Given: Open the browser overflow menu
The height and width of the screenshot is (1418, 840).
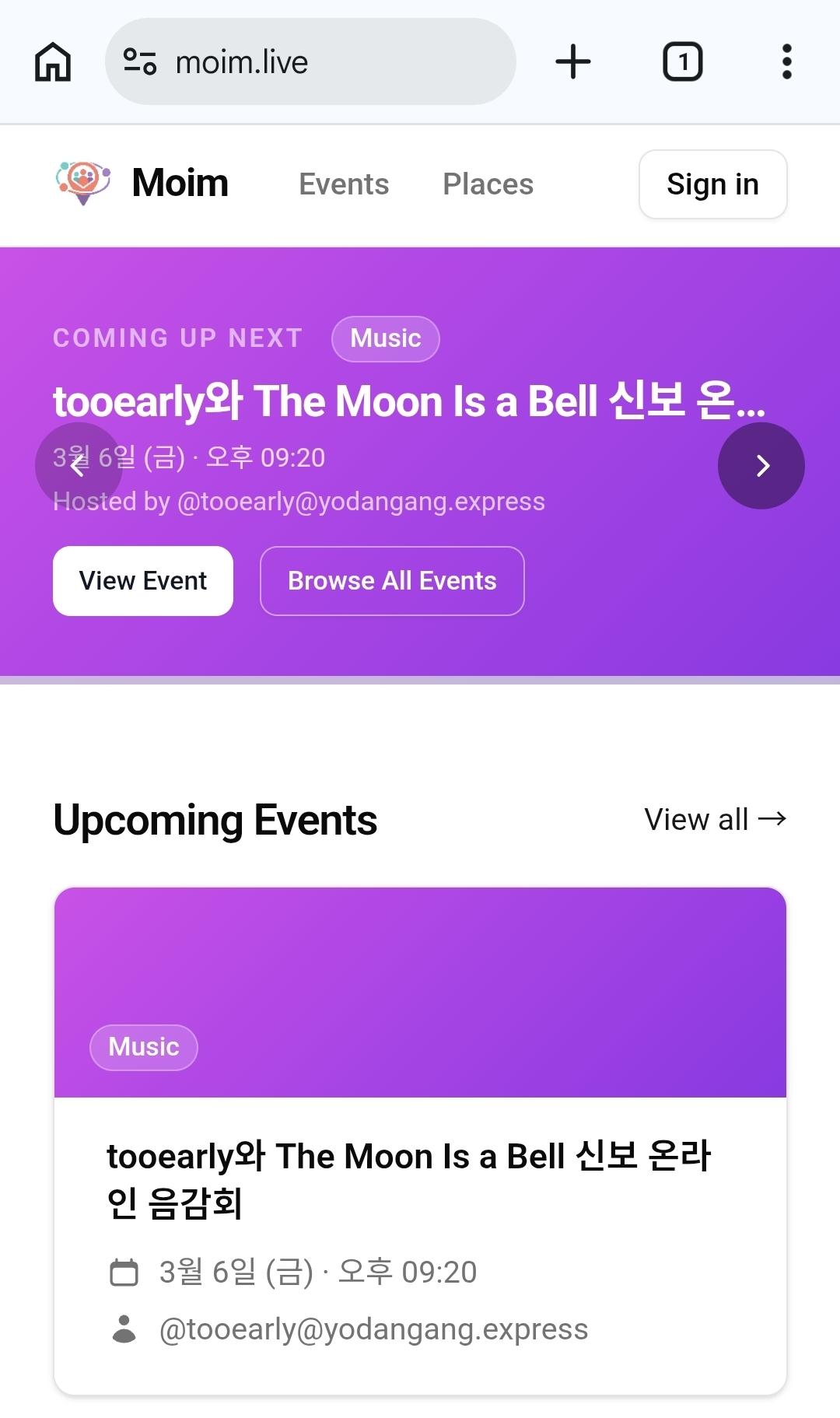Looking at the screenshot, I should coord(786,62).
